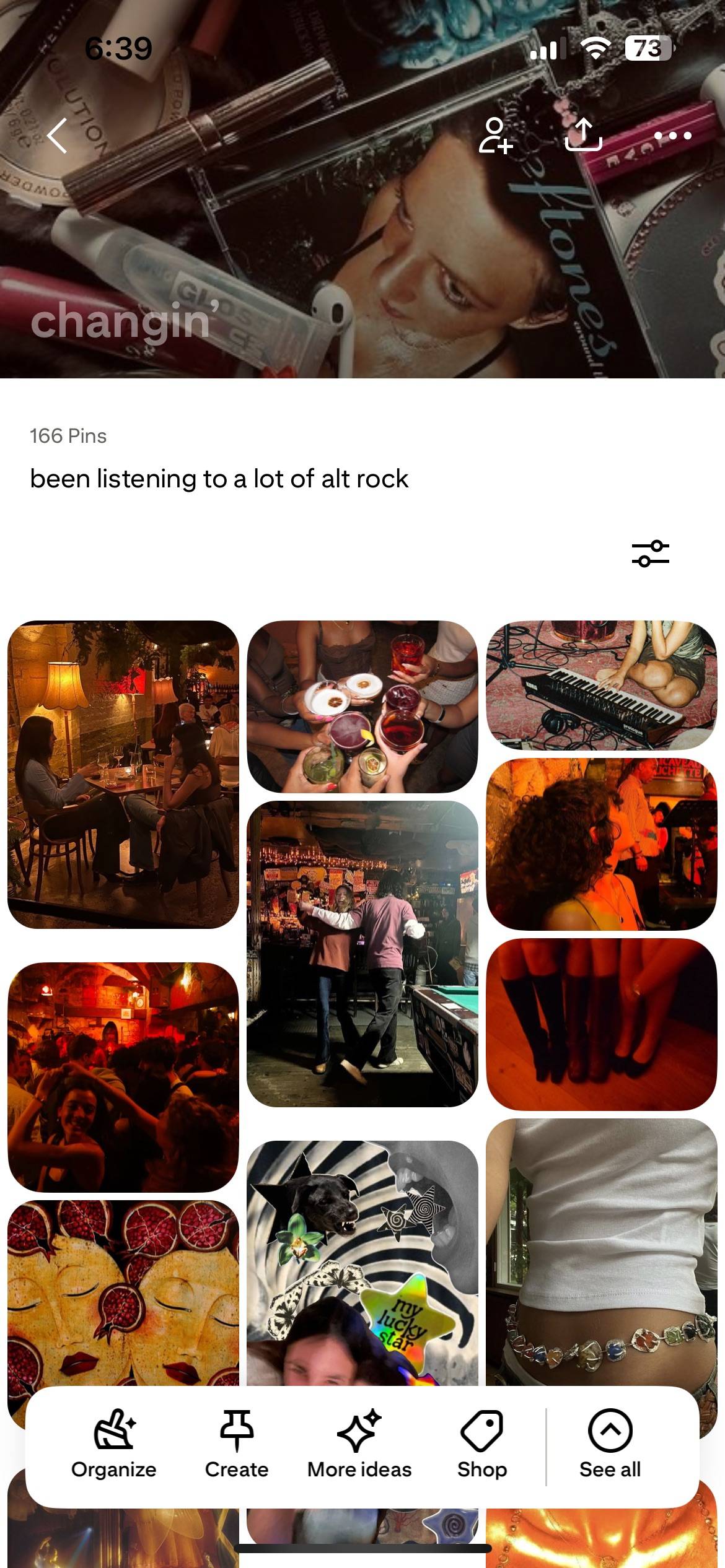
Task: Open the curly-haired woman in orange light pin
Action: [602, 844]
